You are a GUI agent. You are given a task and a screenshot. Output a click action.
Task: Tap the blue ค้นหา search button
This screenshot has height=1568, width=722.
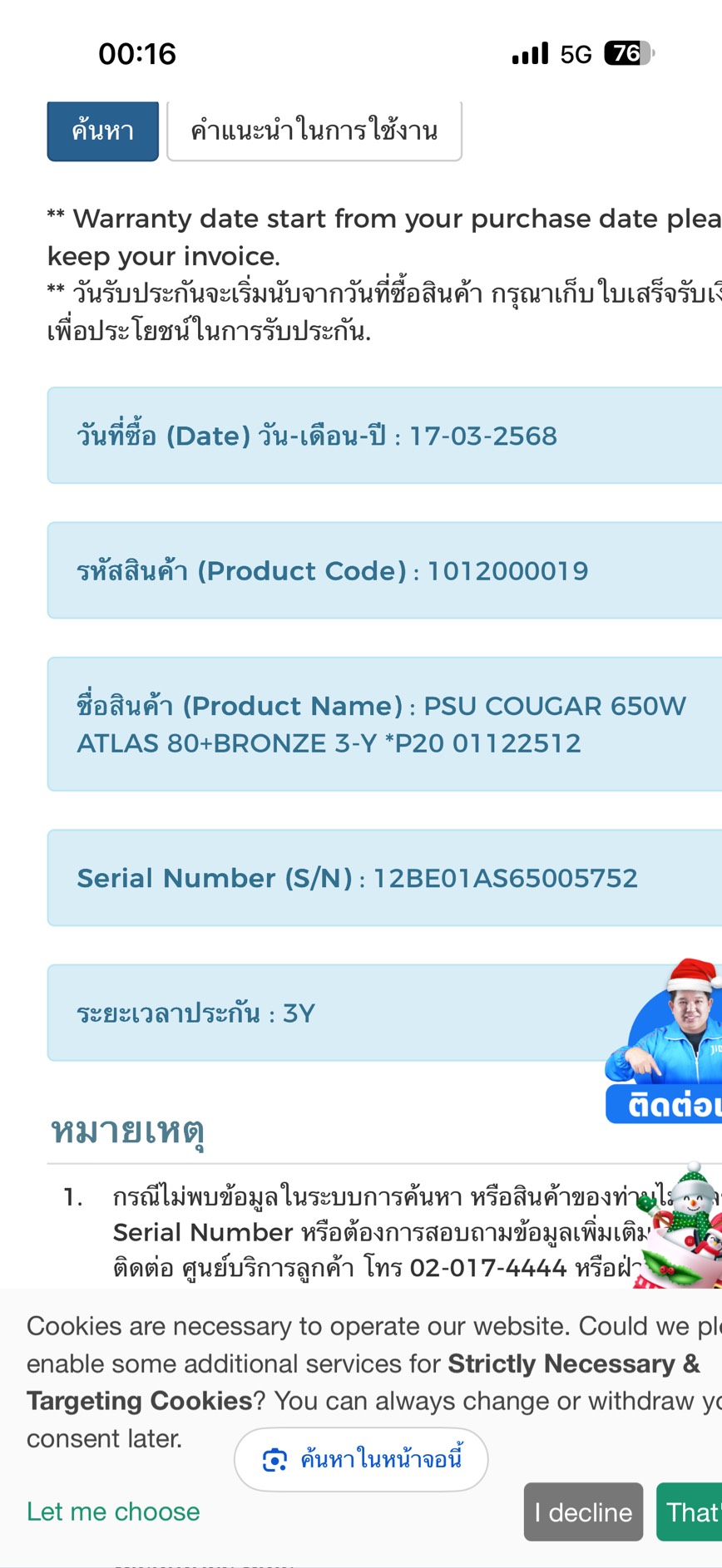(x=102, y=131)
